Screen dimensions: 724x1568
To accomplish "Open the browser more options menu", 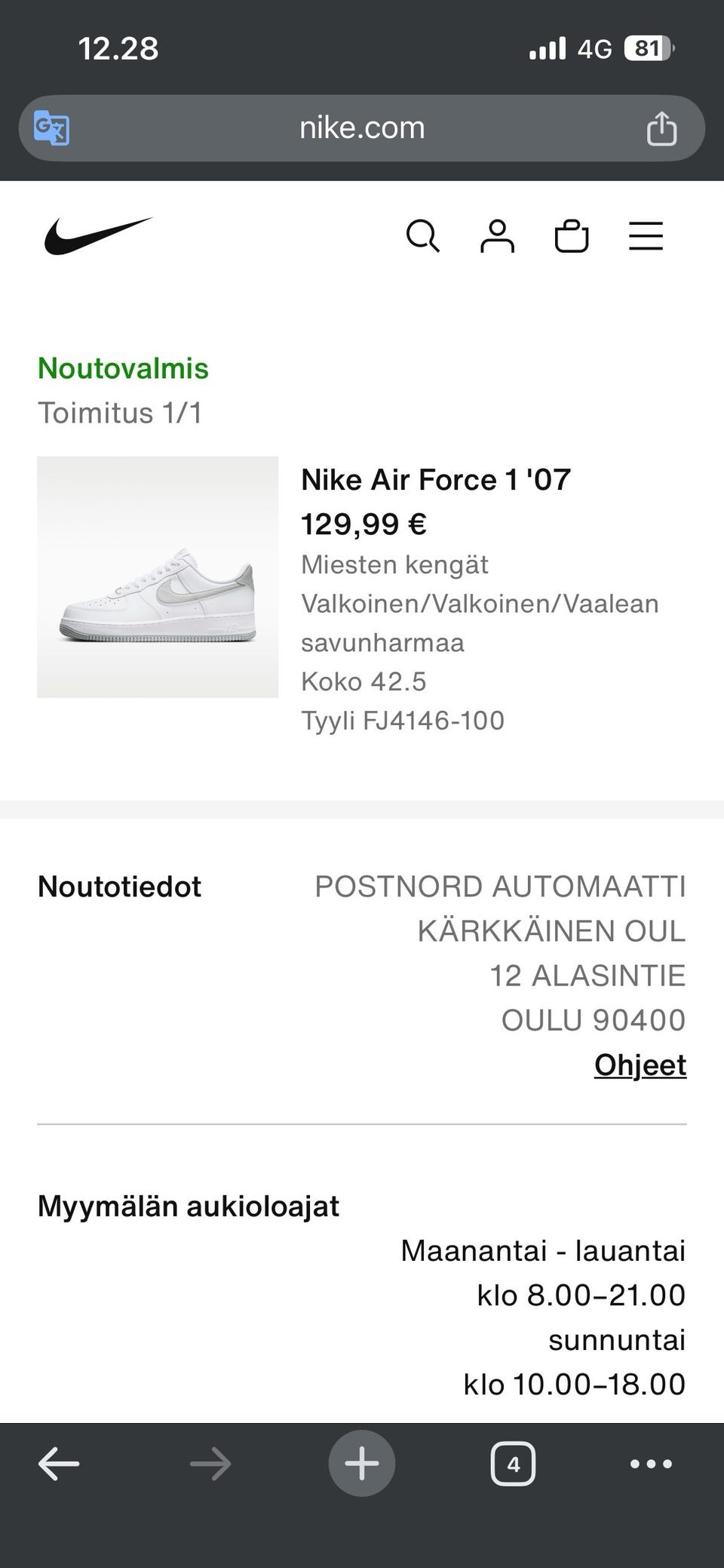I will [x=651, y=1465].
